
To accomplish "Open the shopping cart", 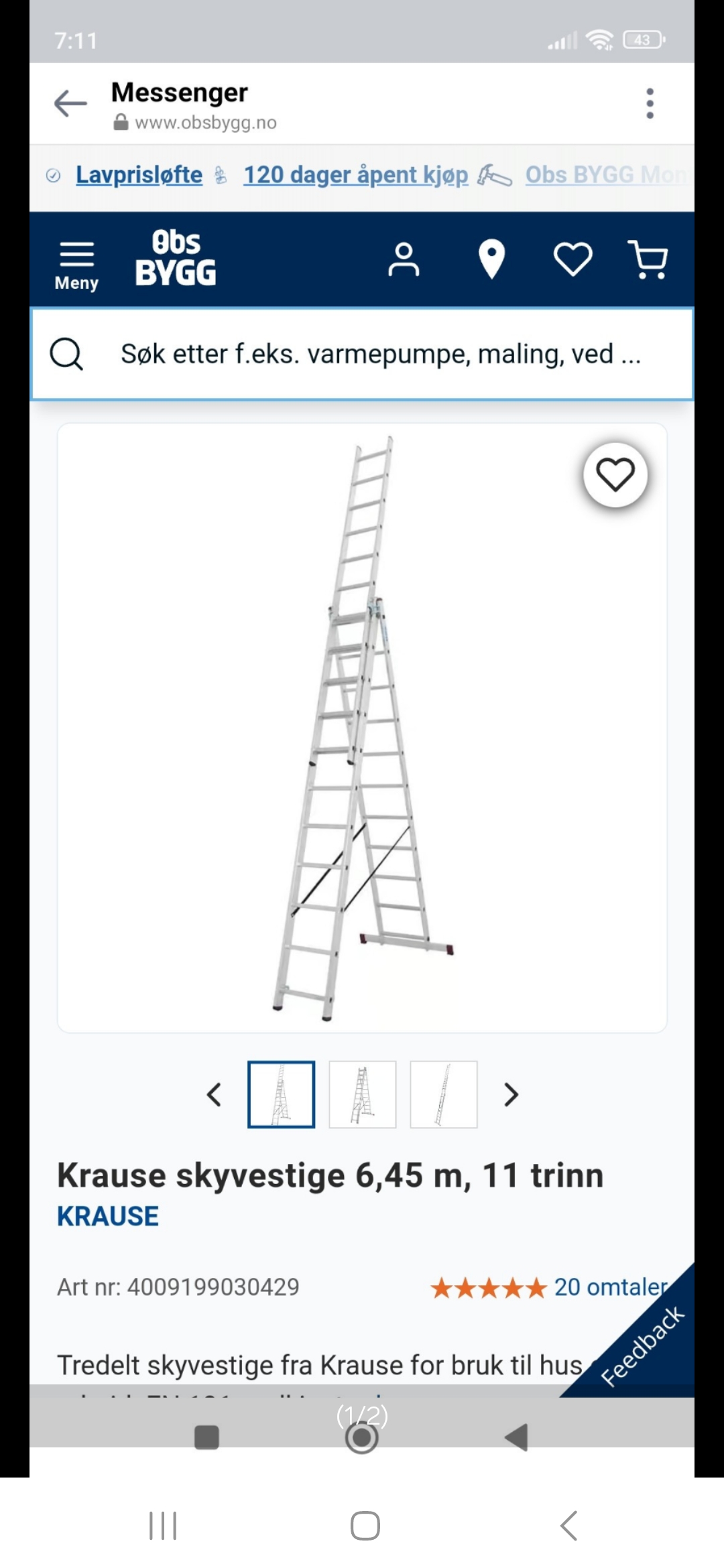I will pyautogui.click(x=648, y=259).
